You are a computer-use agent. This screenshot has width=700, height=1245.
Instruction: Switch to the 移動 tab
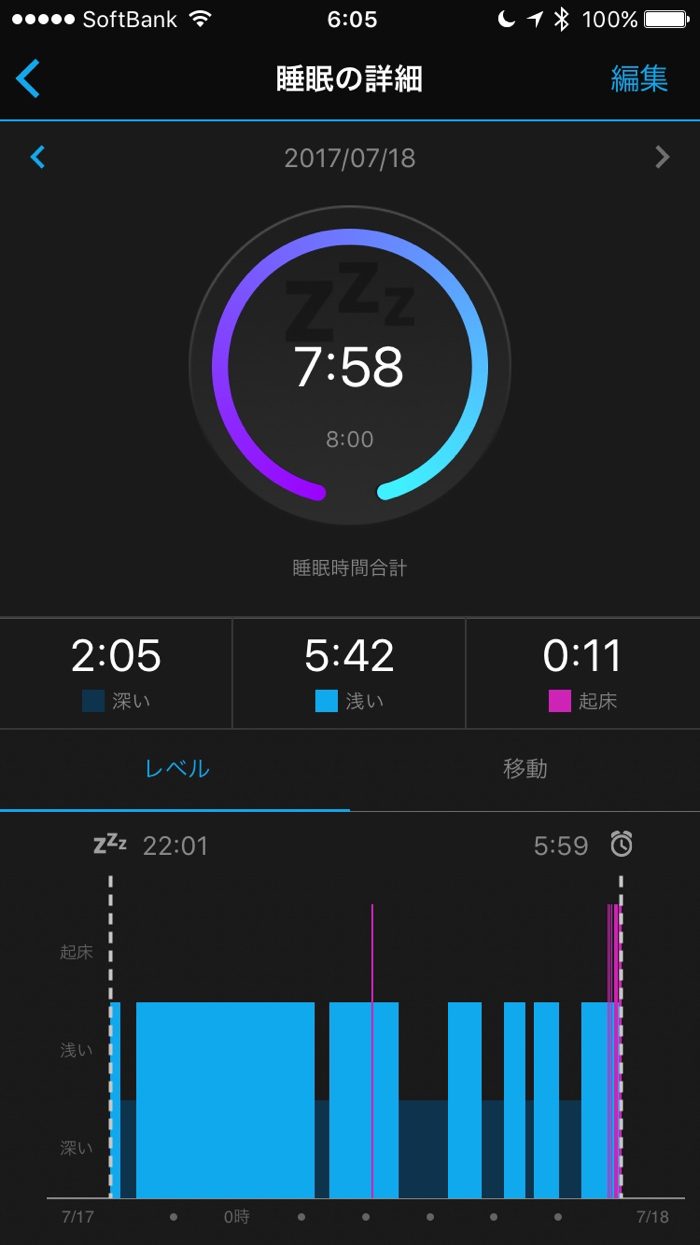[525, 769]
